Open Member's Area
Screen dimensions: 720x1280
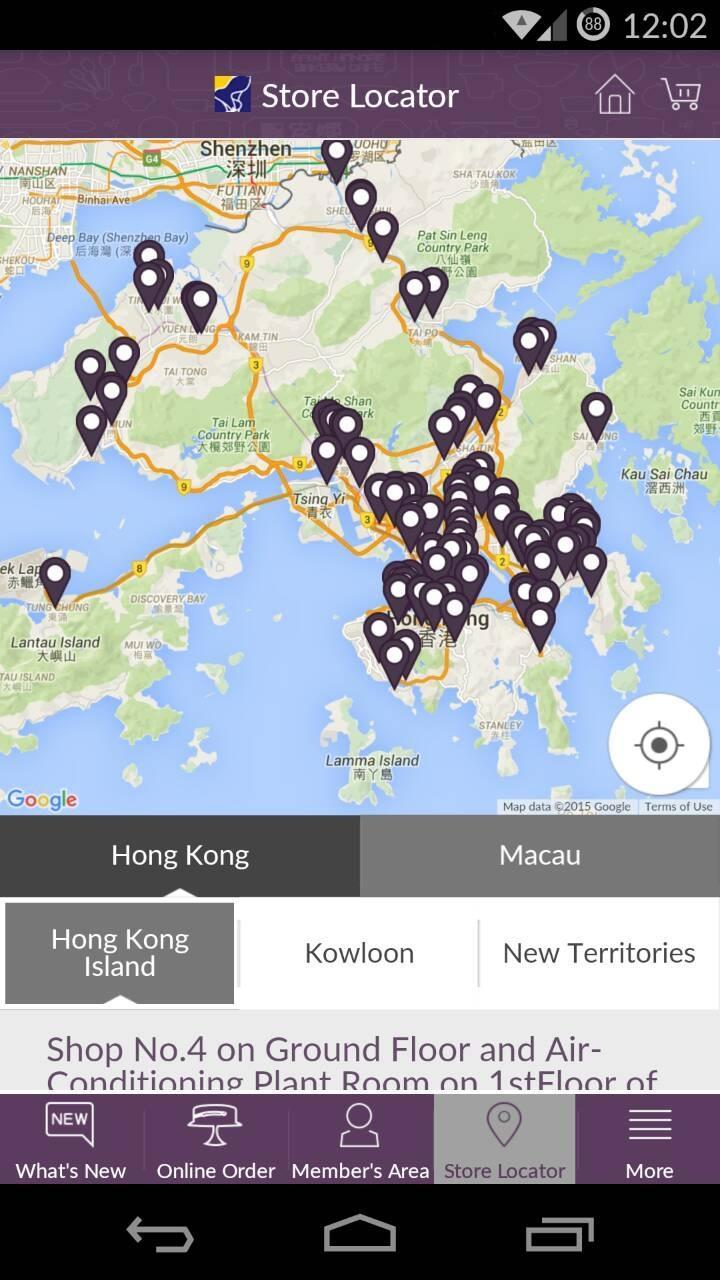[x=360, y=1139]
